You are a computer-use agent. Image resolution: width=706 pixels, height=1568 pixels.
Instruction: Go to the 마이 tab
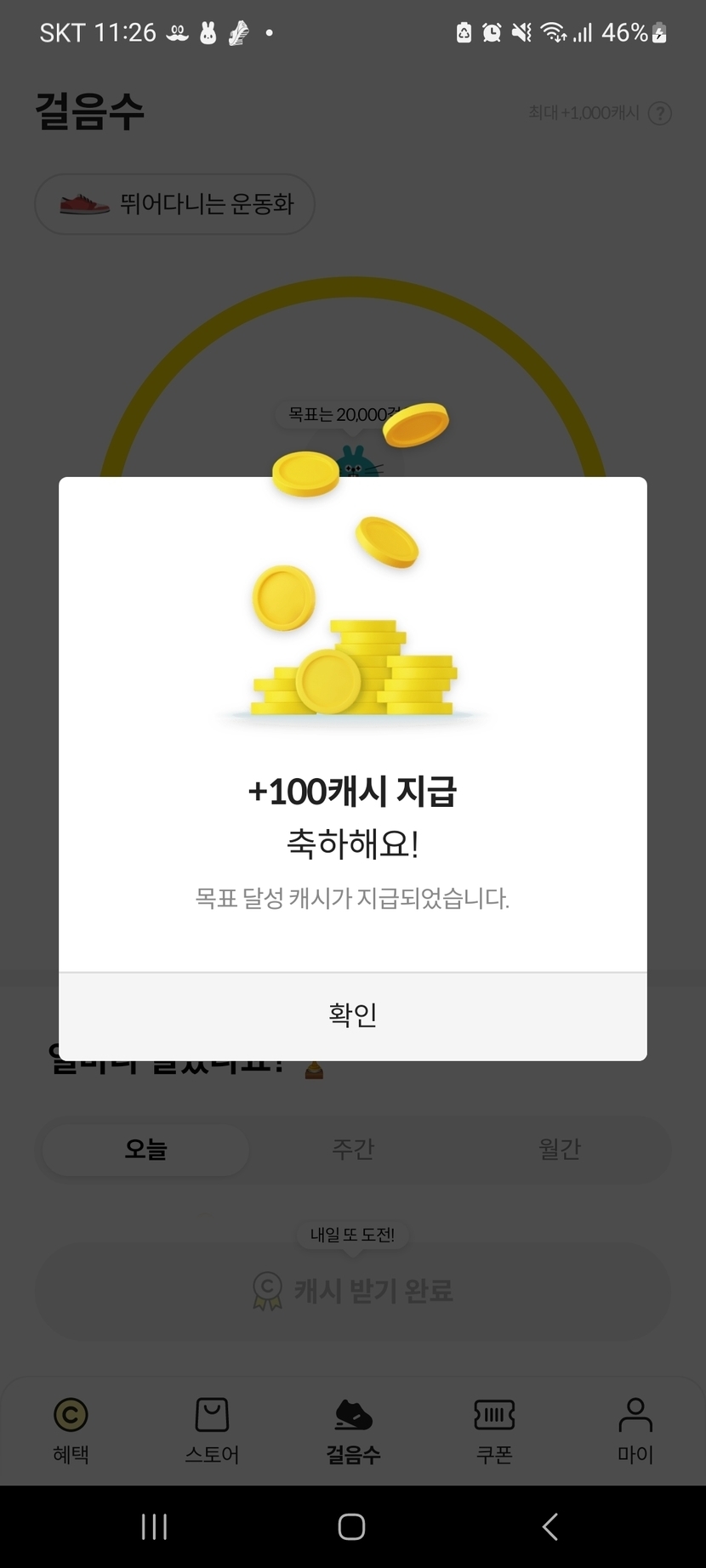coord(635,1430)
